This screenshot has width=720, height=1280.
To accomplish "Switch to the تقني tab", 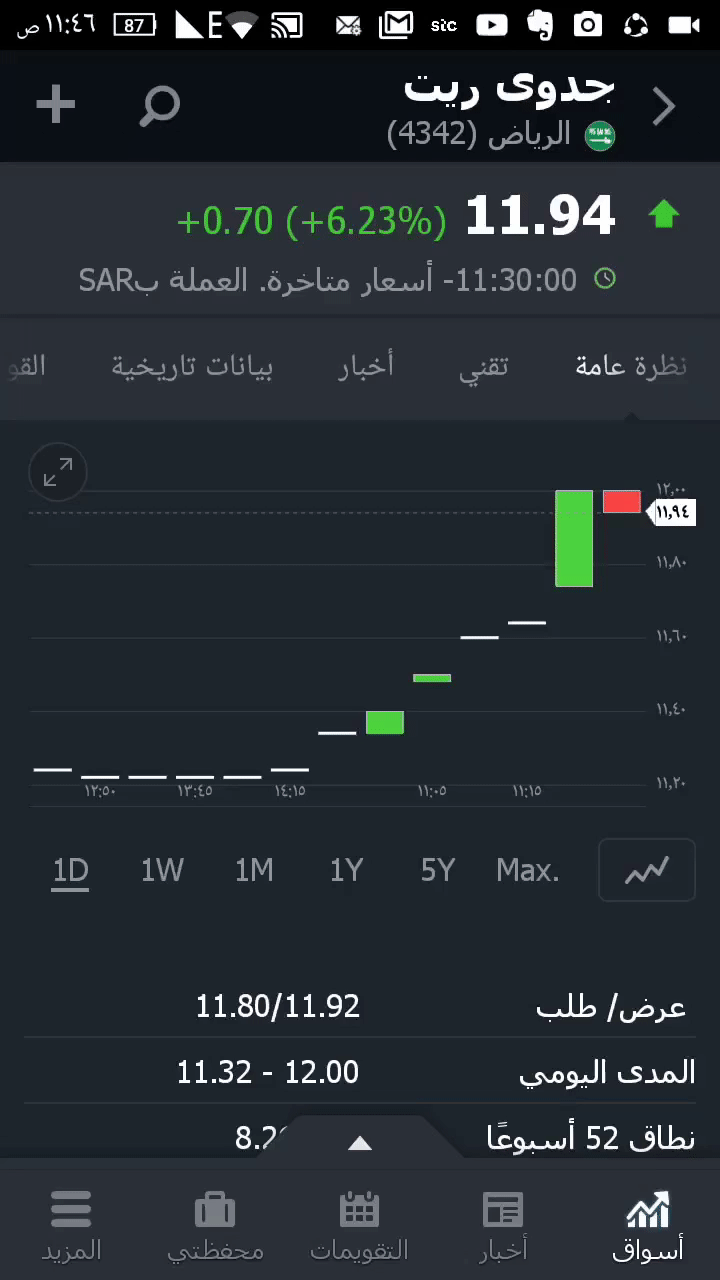I will coord(484,367).
